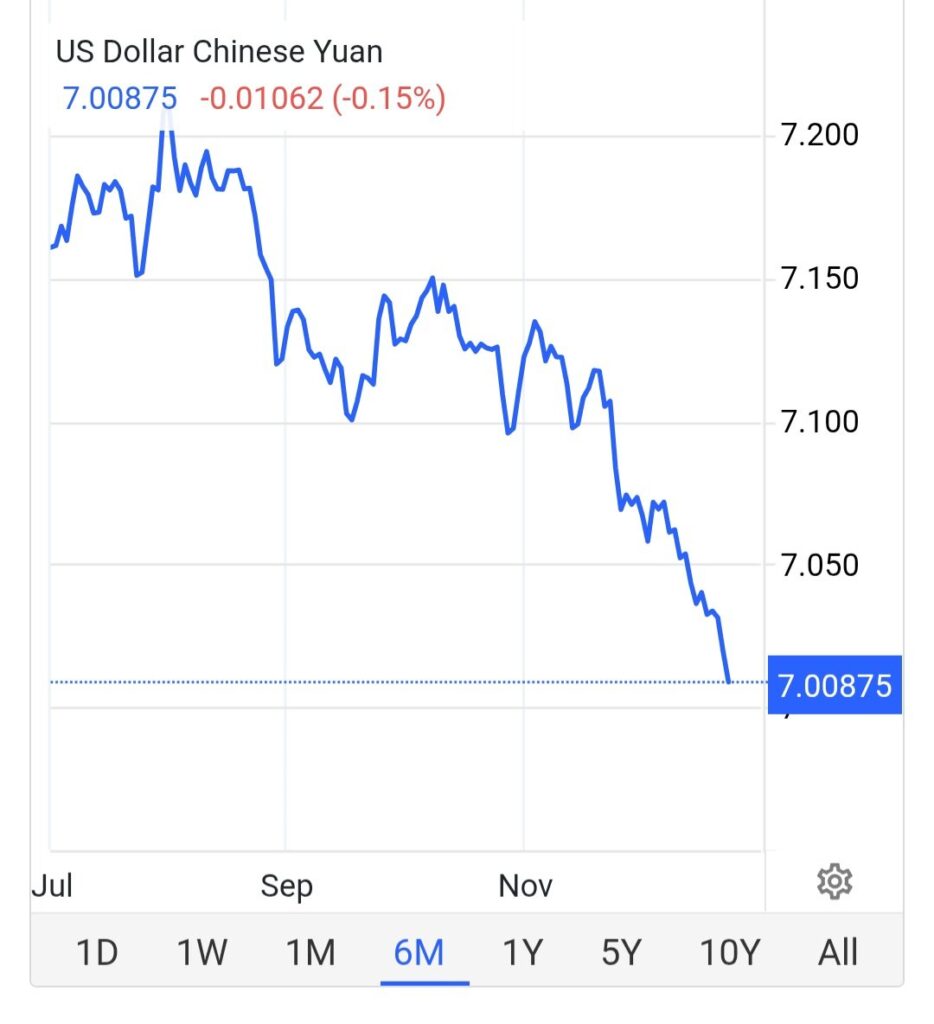Show All available chart history
Viewport: 934px width, 1024px height.
(838, 952)
